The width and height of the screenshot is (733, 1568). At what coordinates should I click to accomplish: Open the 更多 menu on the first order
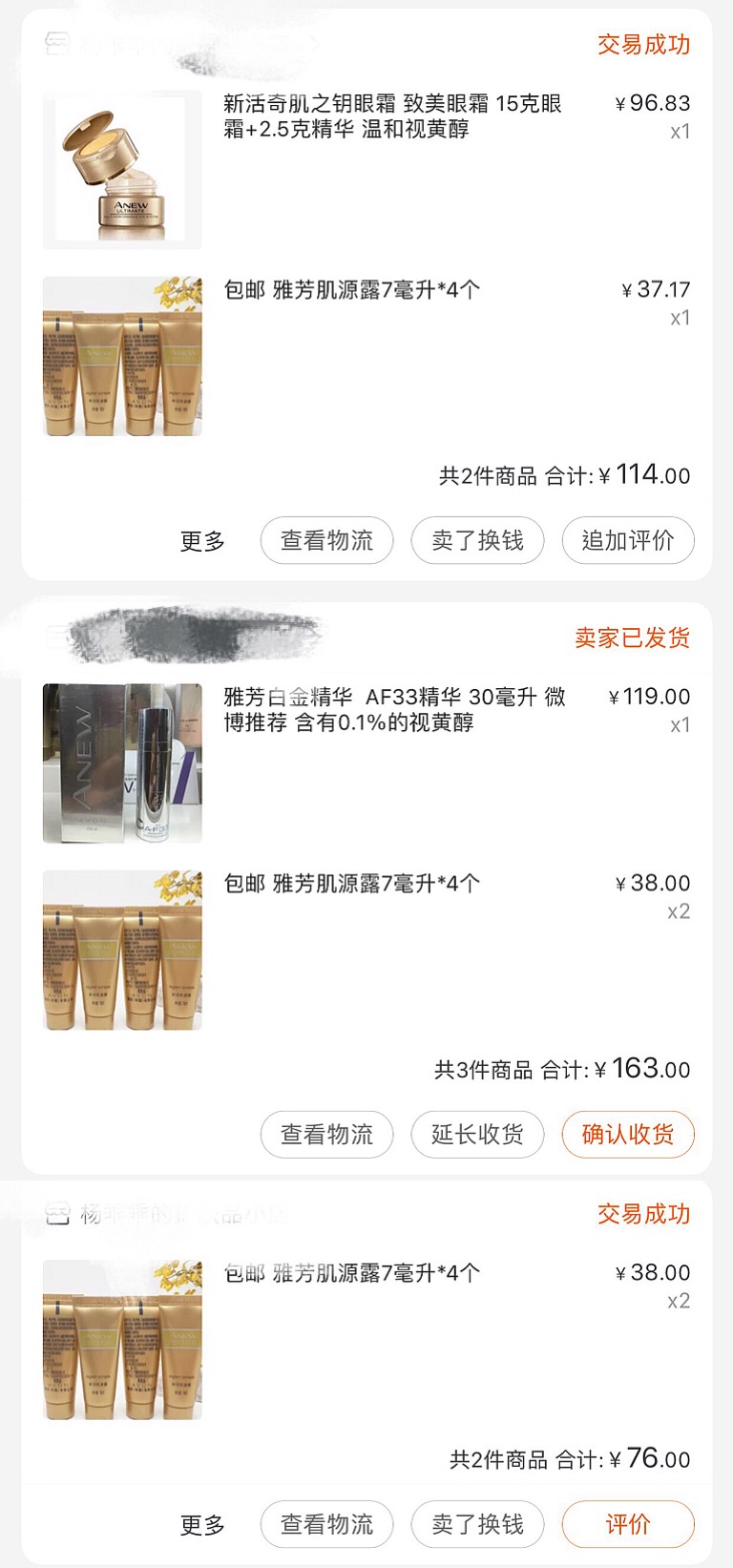click(202, 540)
